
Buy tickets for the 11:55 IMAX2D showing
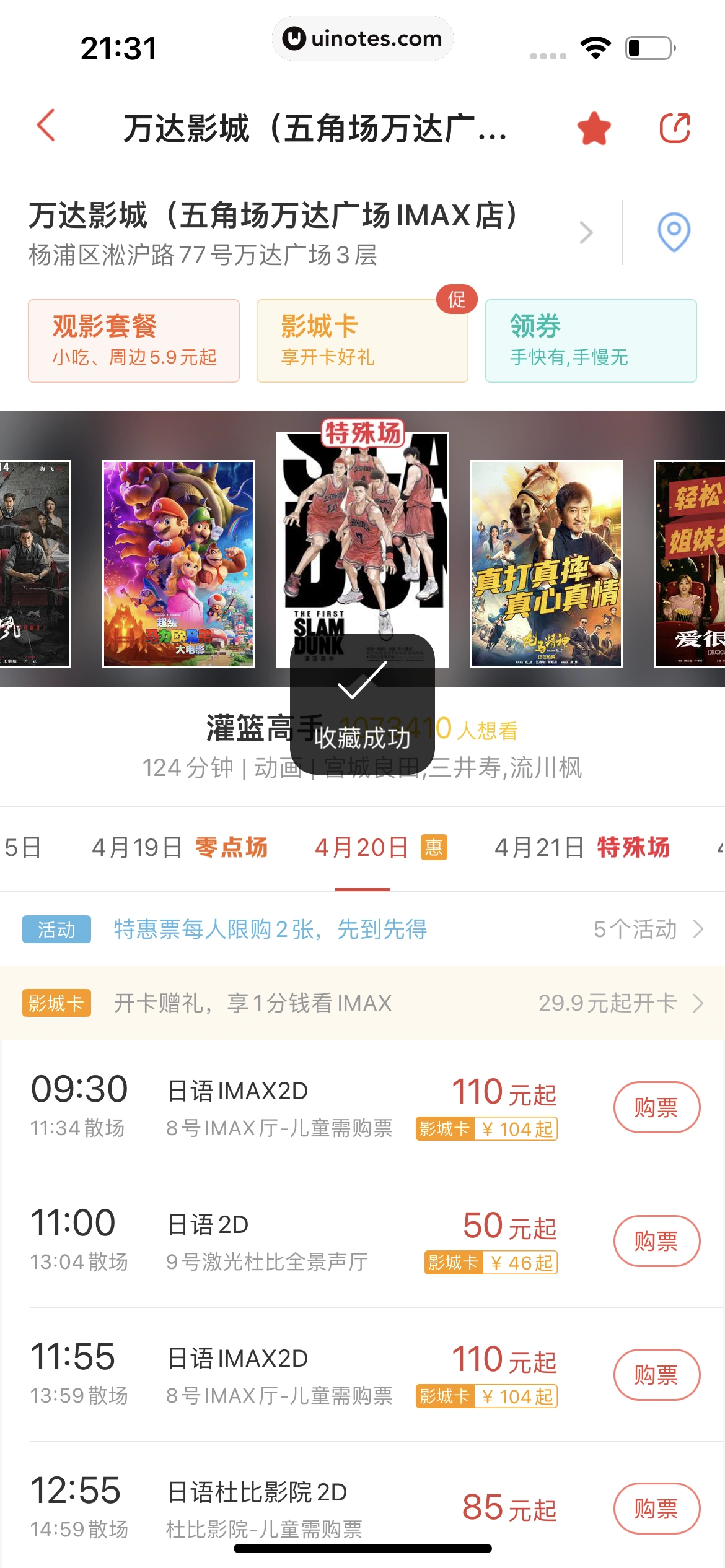[x=656, y=1375]
